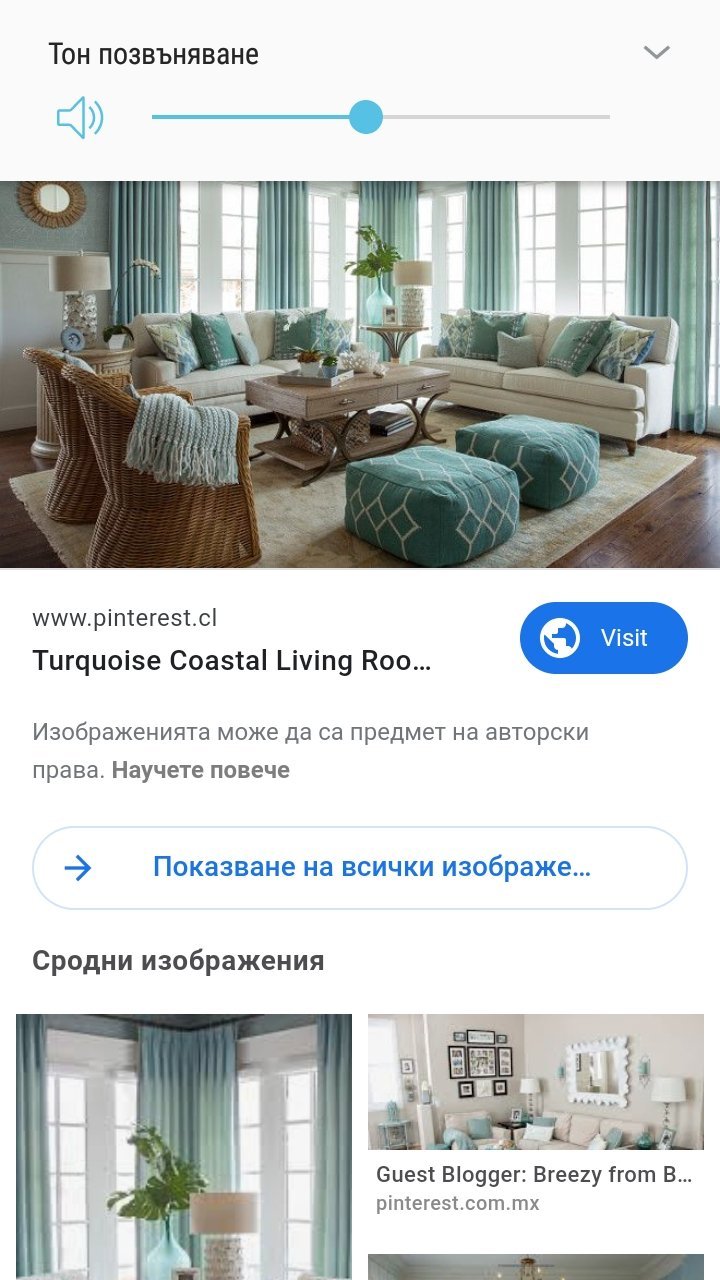The height and width of the screenshot is (1280, 720).
Task: Expand the ringtone volume panel chevron
Action: pyautogui.click(x=656, y=53)
